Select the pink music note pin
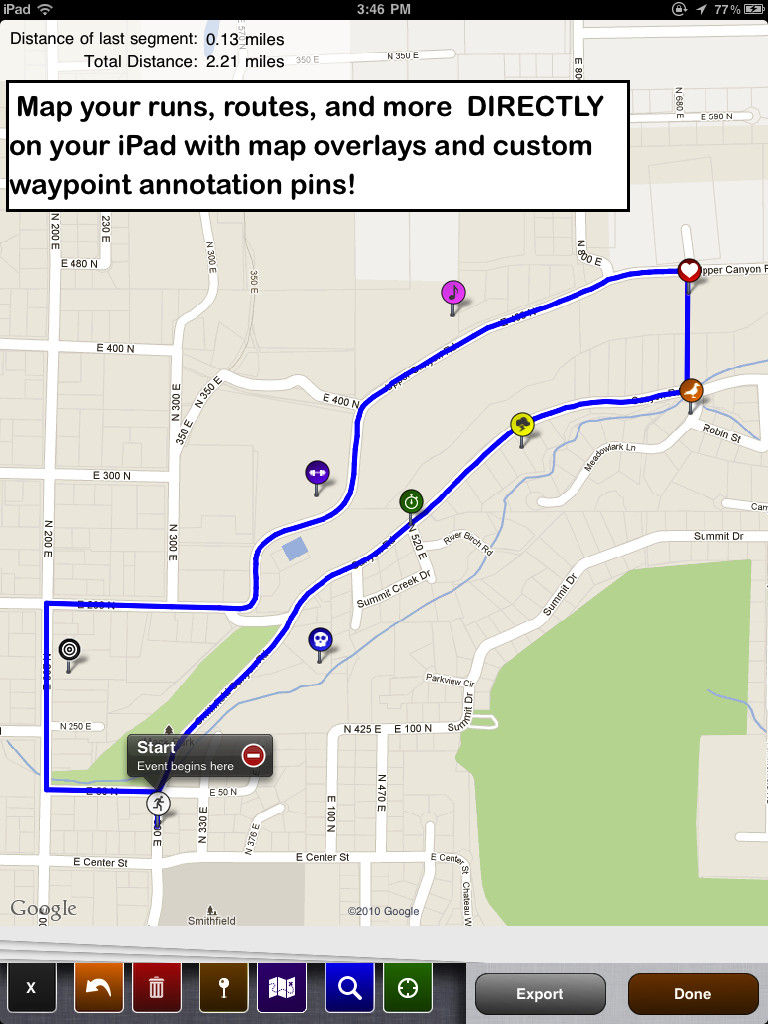The height and width of the screenshot is (1024, 768). tap(454, 293)
